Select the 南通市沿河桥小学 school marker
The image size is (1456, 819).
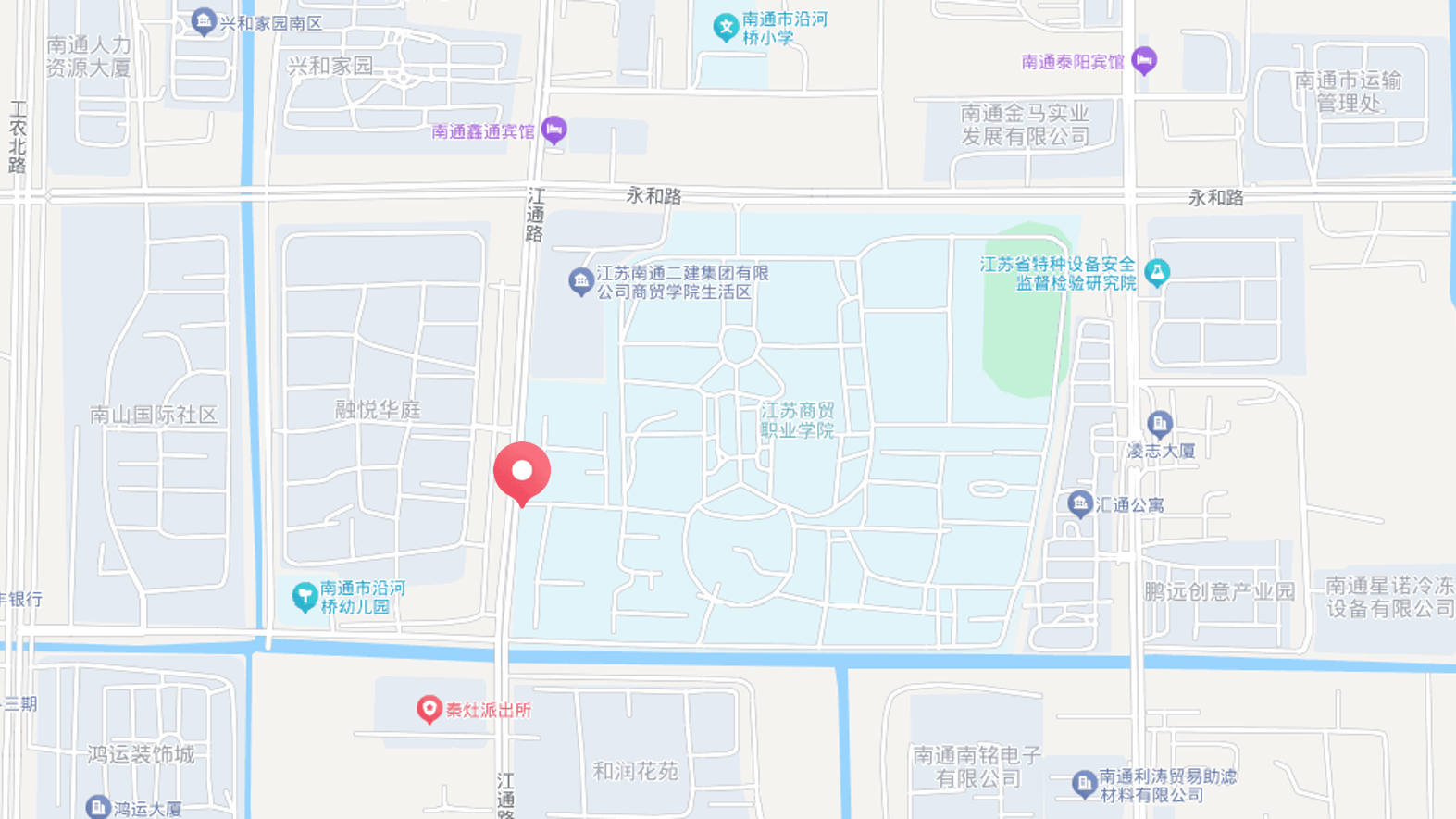pos(726,27)
